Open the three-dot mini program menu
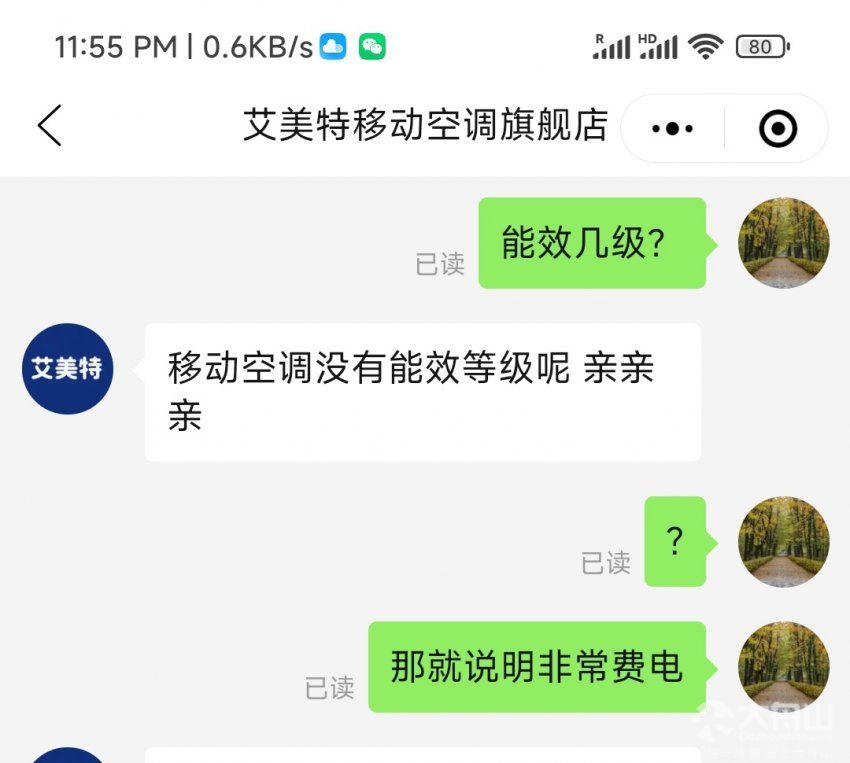Viewport: 850px width, 763px height. [672, 128]
